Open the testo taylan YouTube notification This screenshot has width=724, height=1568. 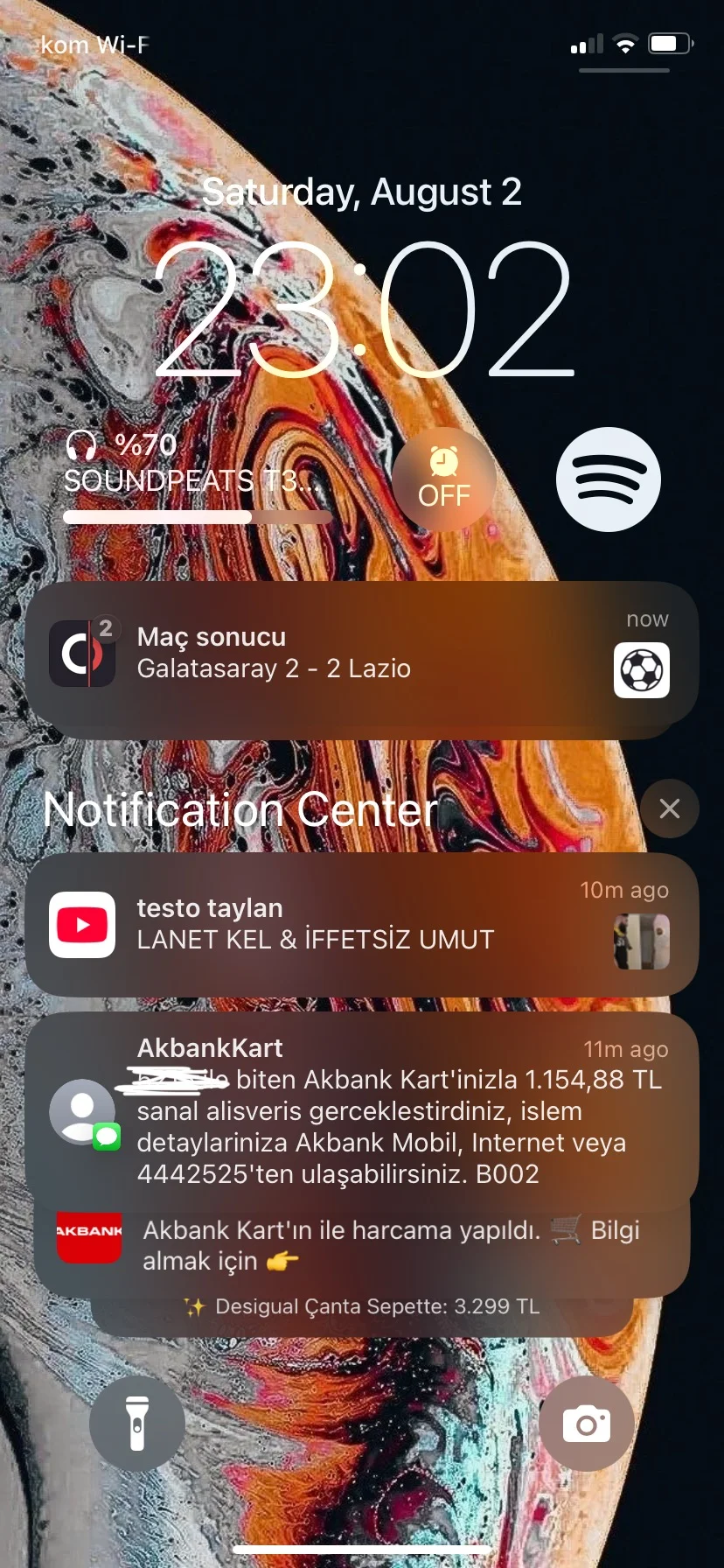361,924
